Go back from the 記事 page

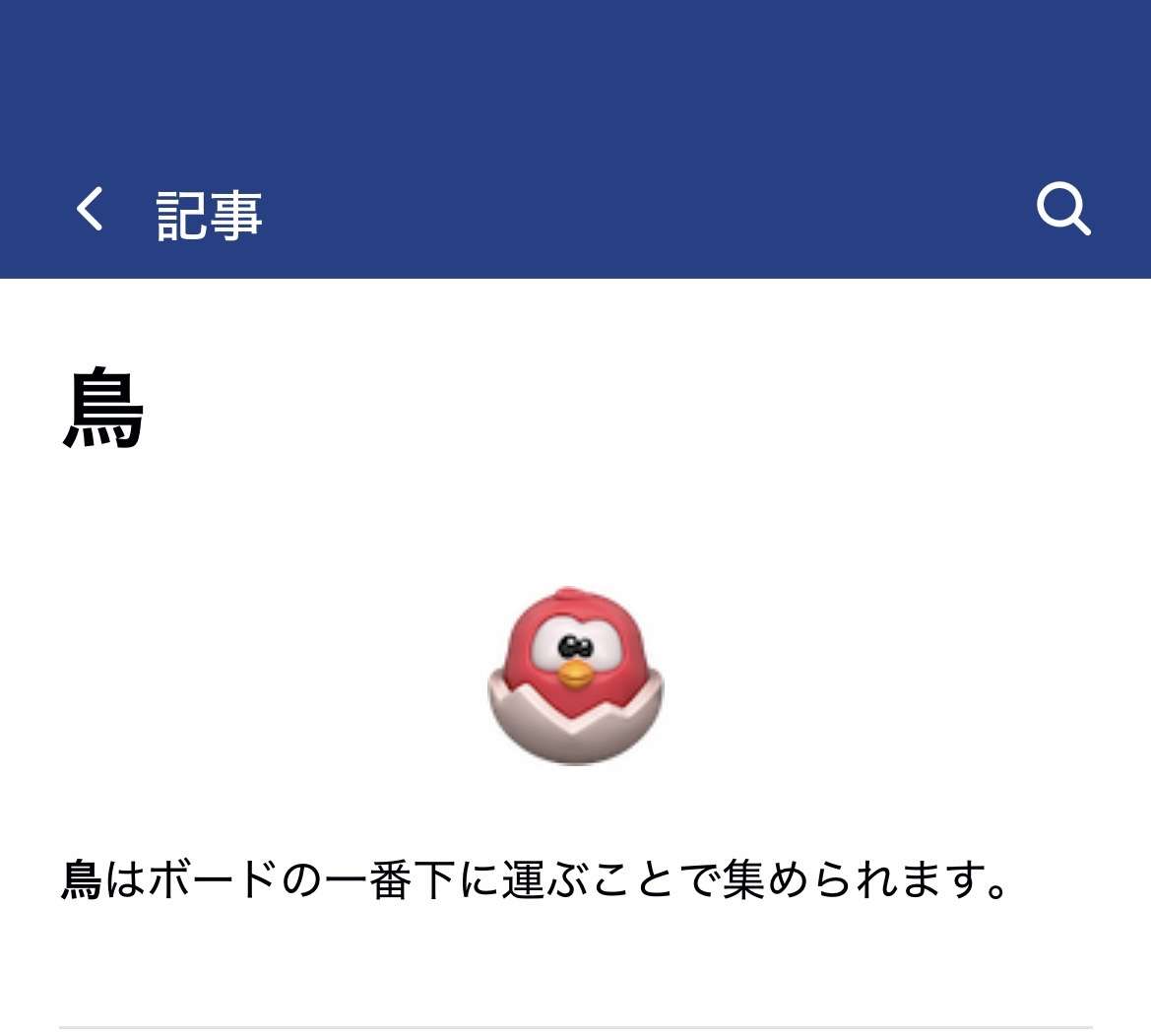(x=90, y=210)
